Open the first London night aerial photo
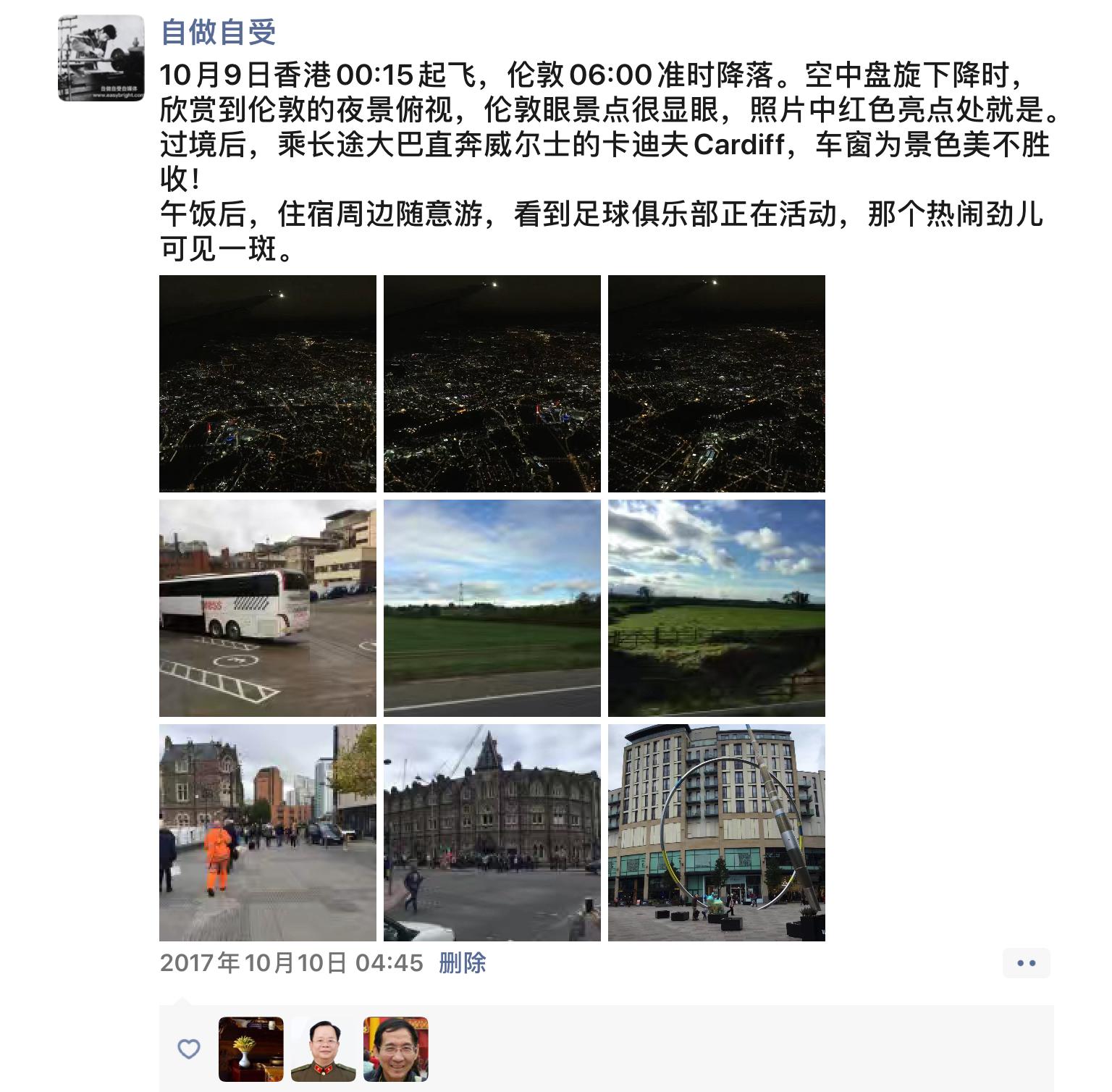 [268, 384]
